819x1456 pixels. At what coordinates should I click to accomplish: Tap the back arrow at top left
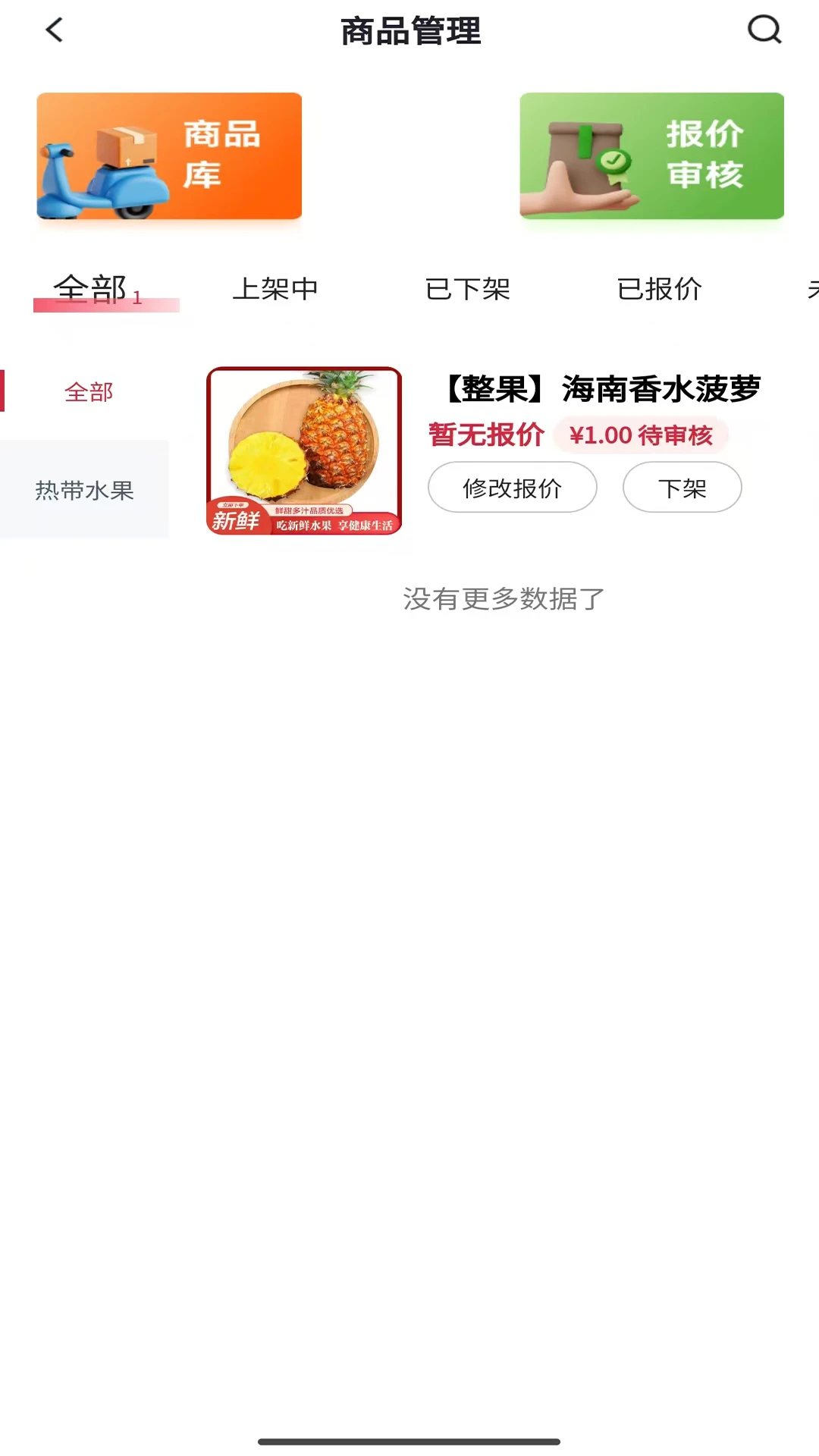[x=53, y=30]
